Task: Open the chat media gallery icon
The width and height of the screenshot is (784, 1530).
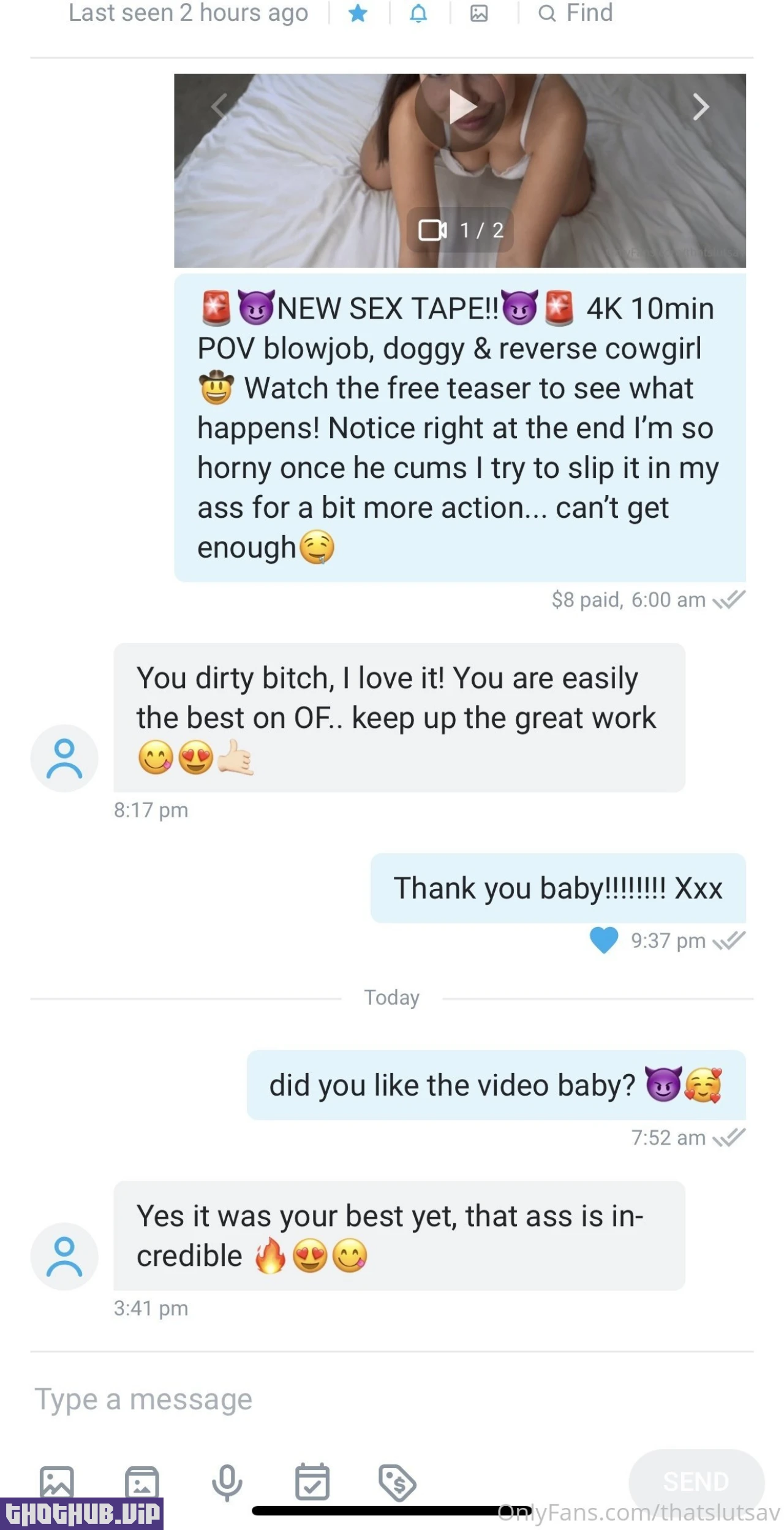Action: pos(479,13)
